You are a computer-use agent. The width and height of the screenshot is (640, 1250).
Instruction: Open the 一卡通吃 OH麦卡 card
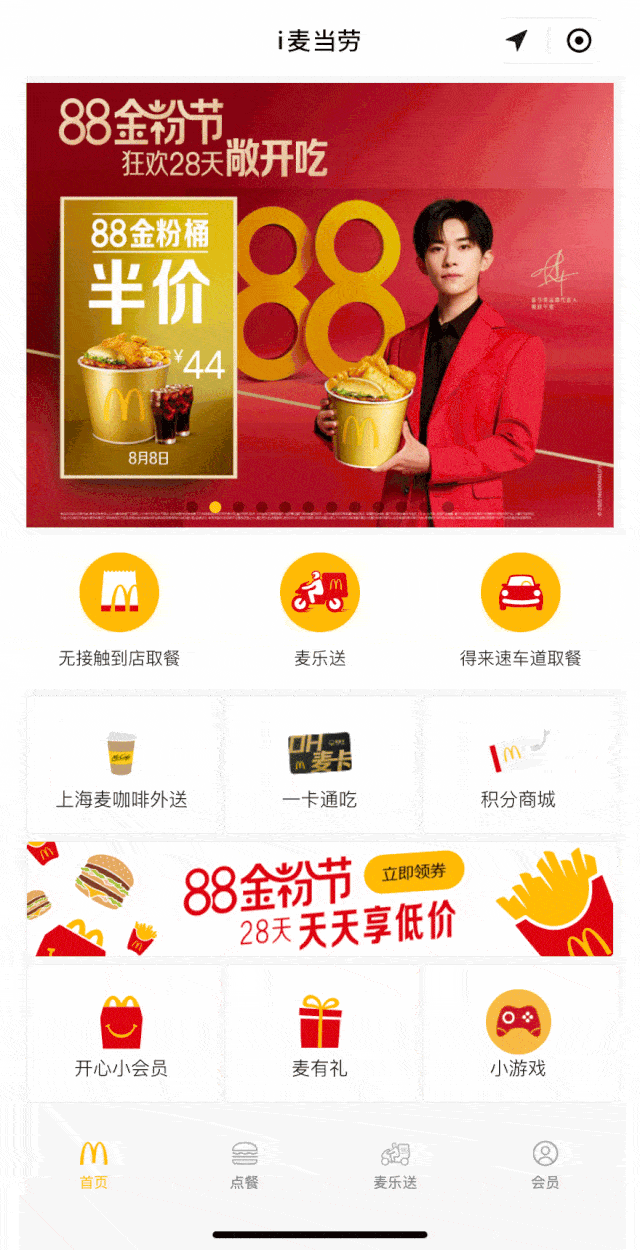coord(319,767)
